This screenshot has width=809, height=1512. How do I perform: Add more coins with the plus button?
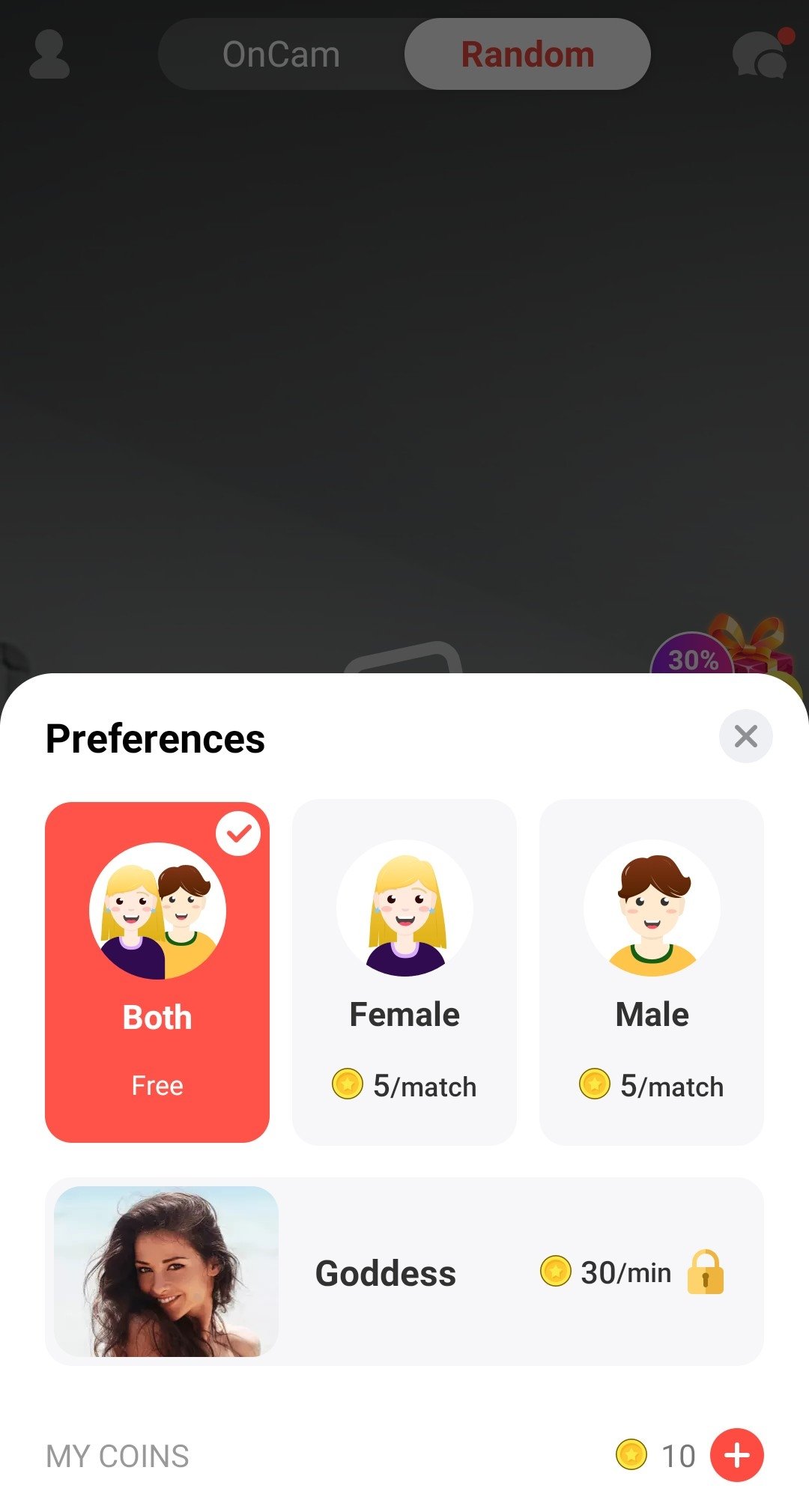coord(736,1455)
